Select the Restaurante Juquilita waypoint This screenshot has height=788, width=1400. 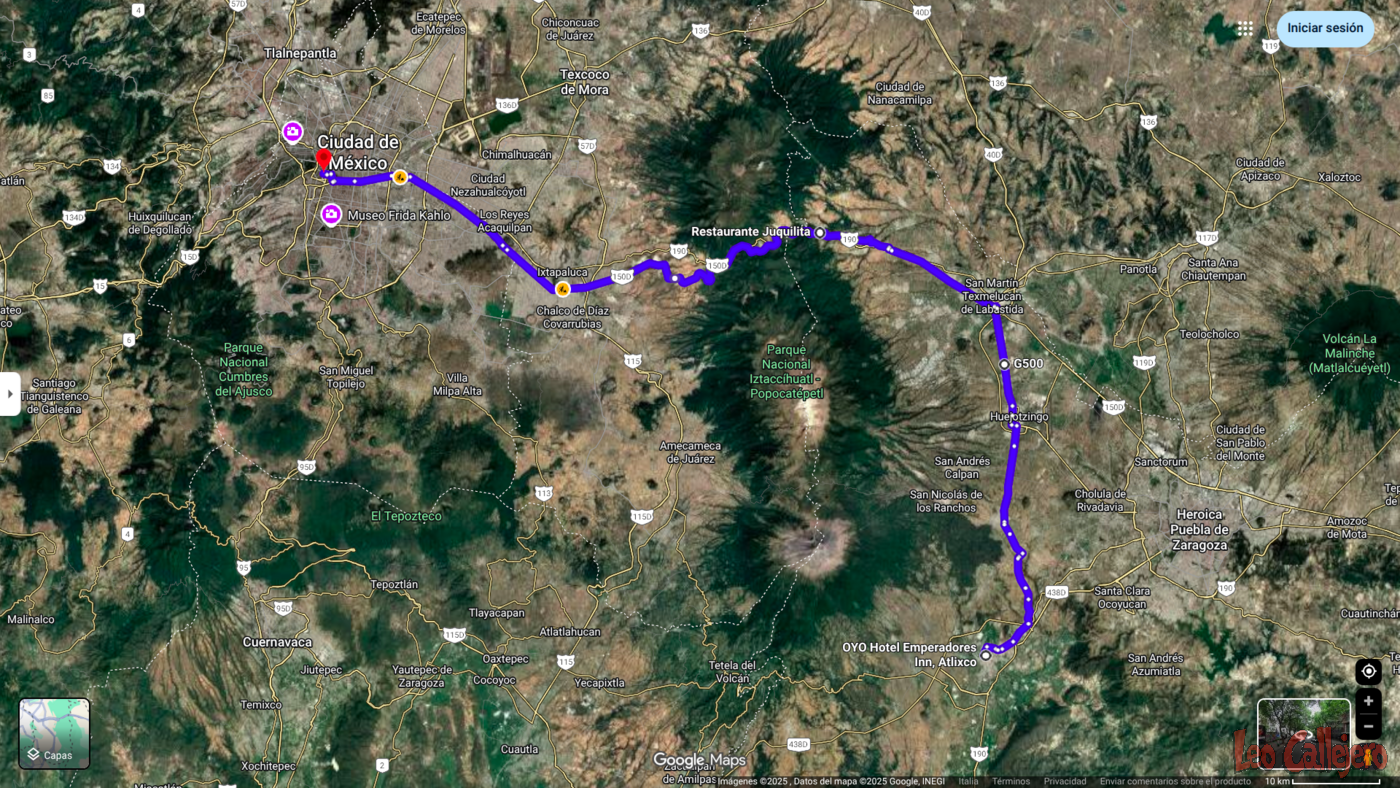[x=819, y=232]
